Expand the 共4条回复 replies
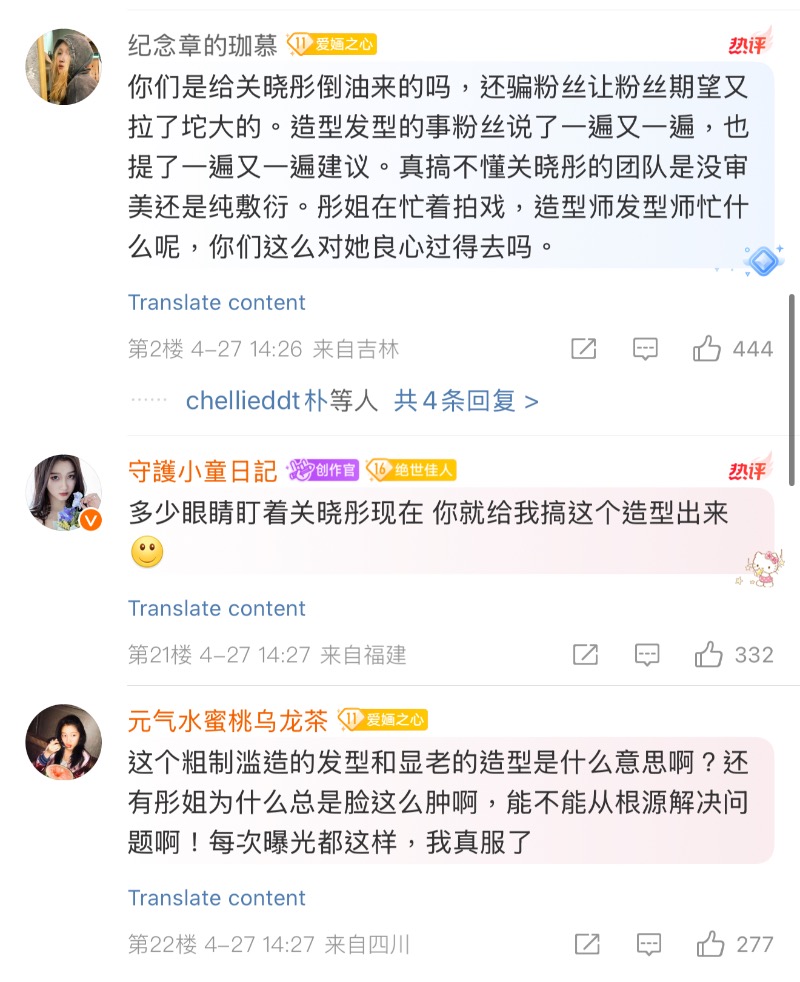The width and height of the screenshot is (800, 982). pyautogui.click(x=466, y=401)
